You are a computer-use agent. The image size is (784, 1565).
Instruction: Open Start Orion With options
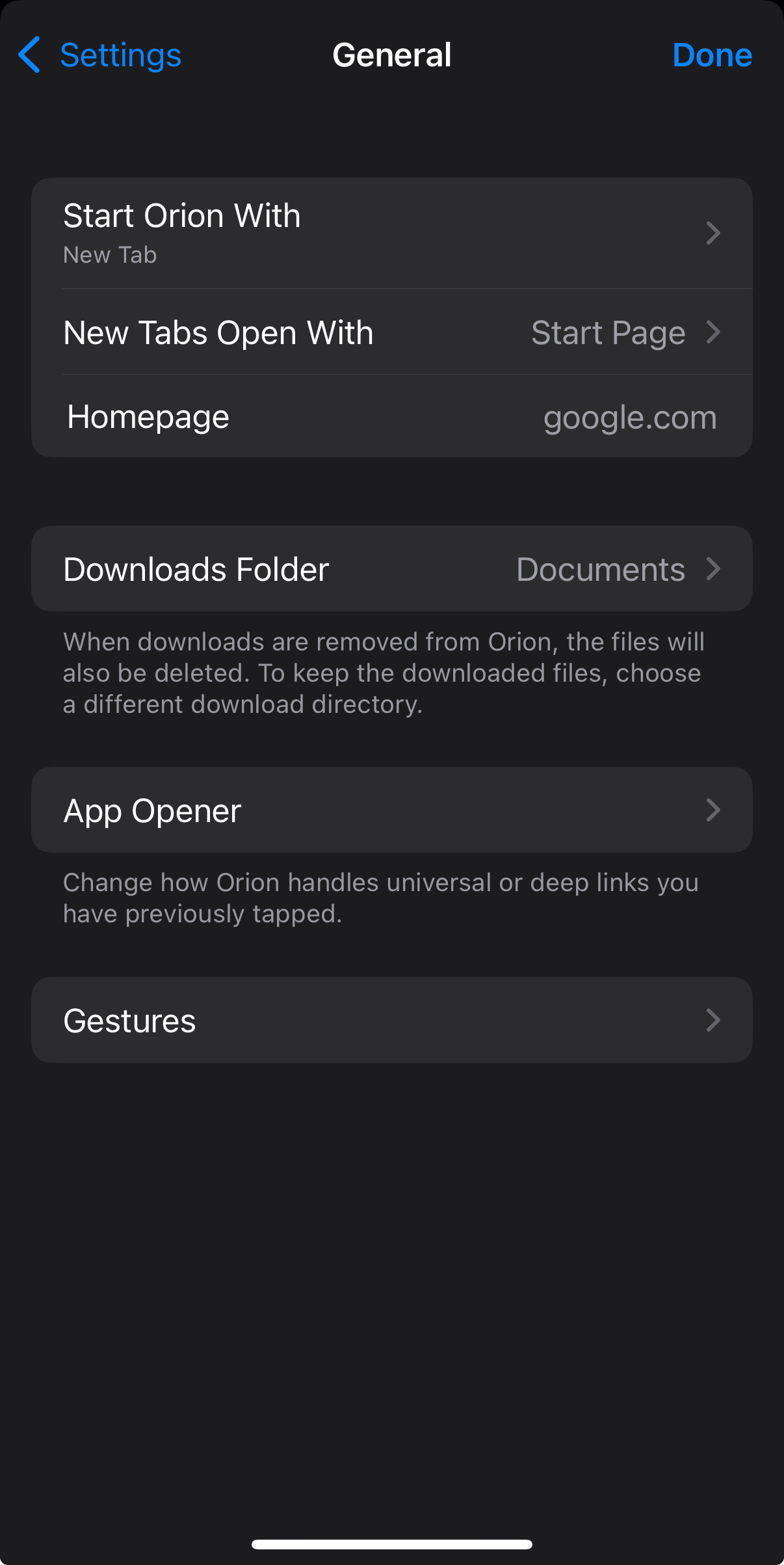coord(391,234)
